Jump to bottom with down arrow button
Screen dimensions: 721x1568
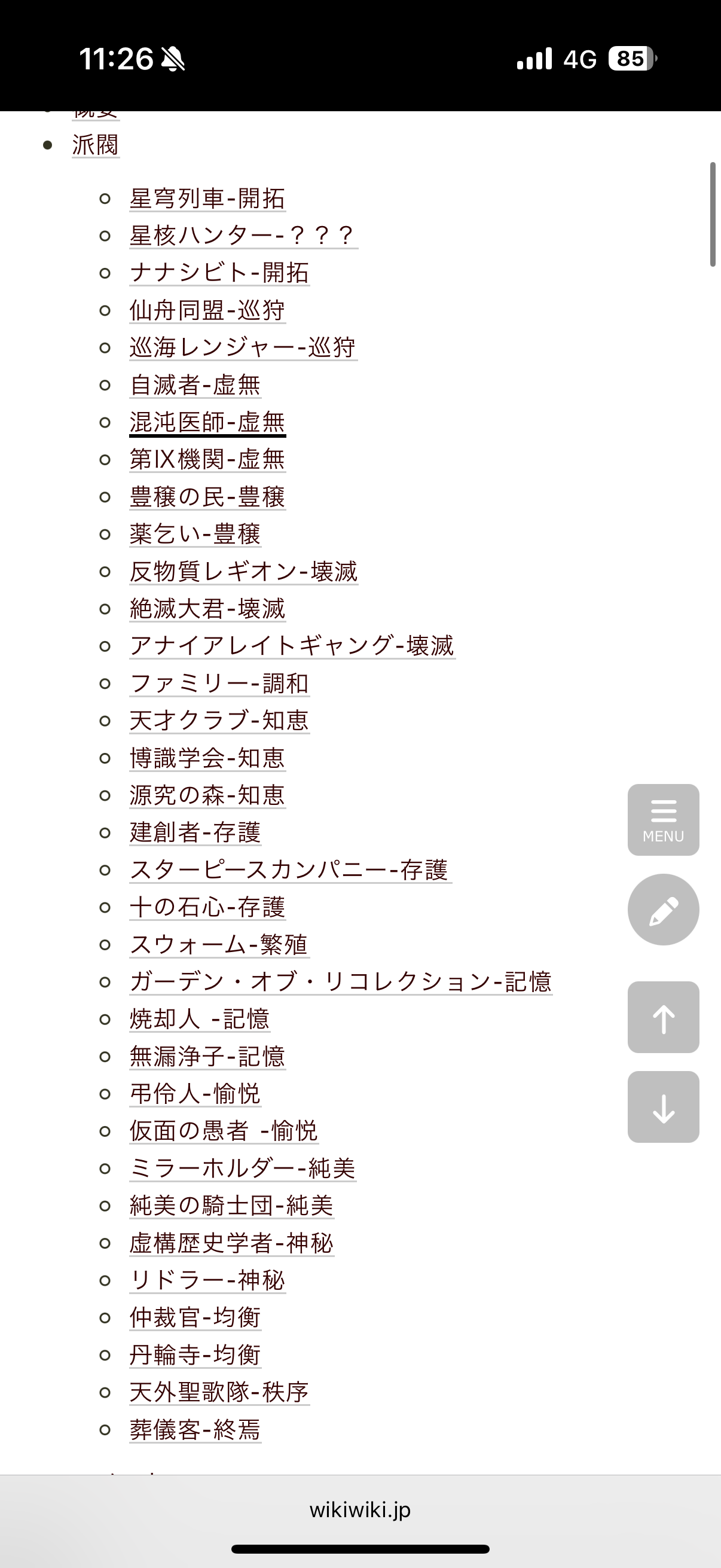tap(663, 1106)
